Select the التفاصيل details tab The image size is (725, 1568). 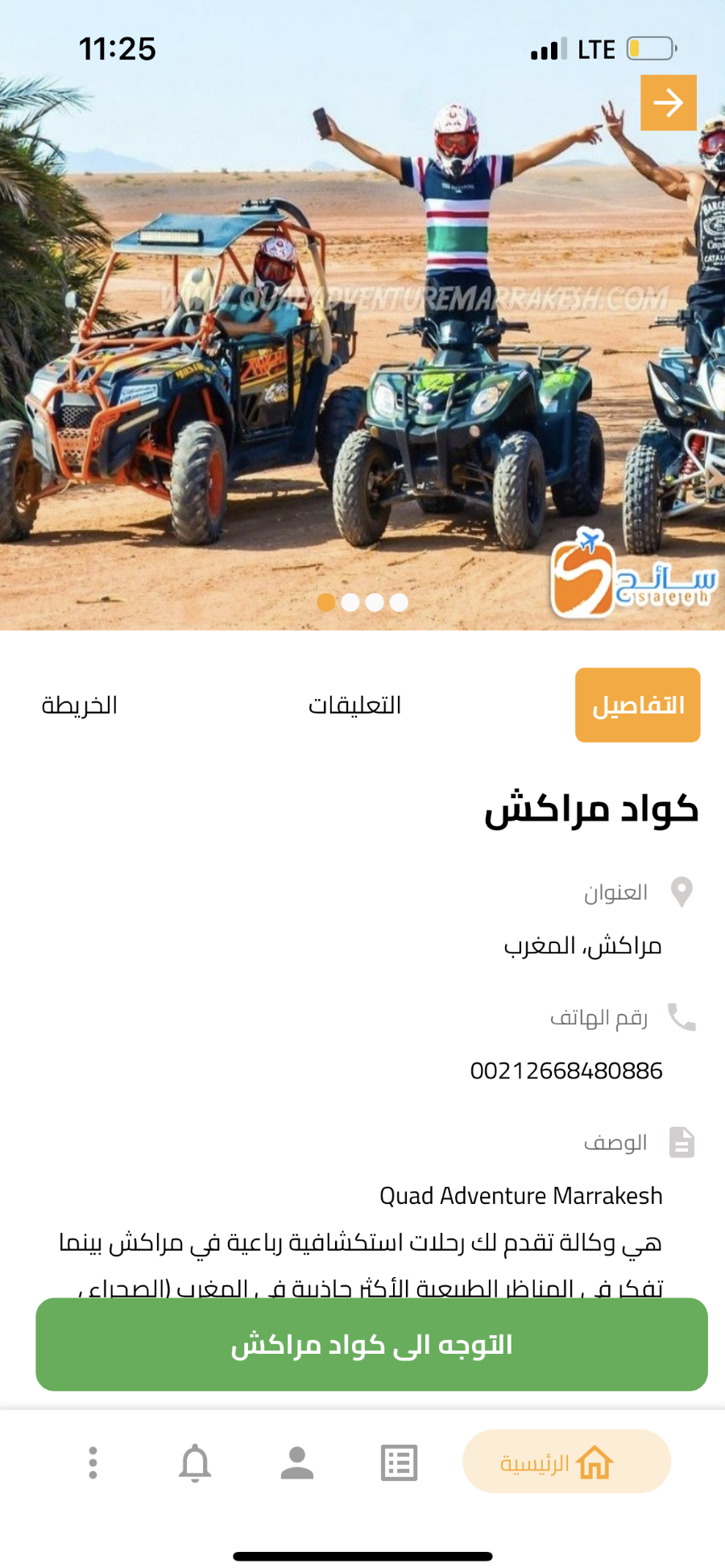pos(637,705)
